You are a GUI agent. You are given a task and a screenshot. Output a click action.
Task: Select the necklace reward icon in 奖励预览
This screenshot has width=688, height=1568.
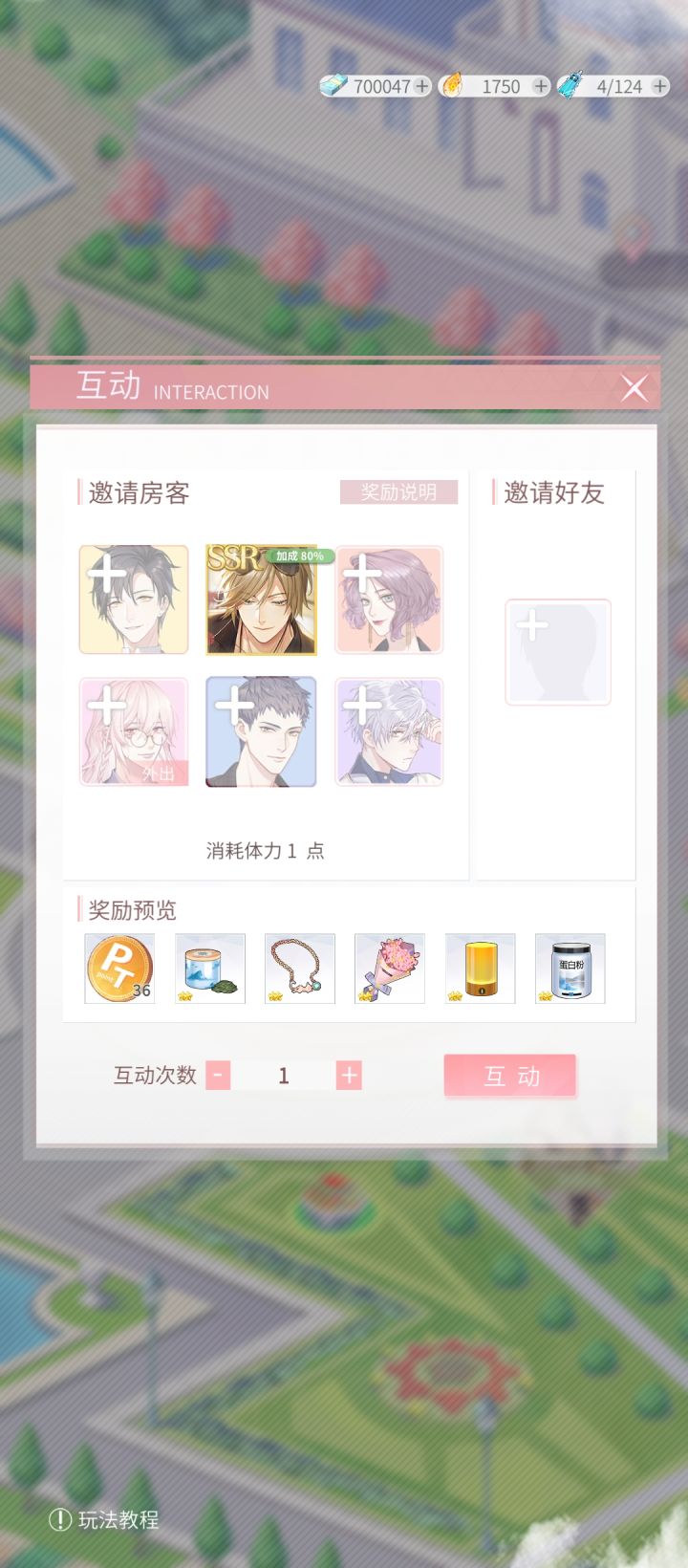tap(299, 969)
